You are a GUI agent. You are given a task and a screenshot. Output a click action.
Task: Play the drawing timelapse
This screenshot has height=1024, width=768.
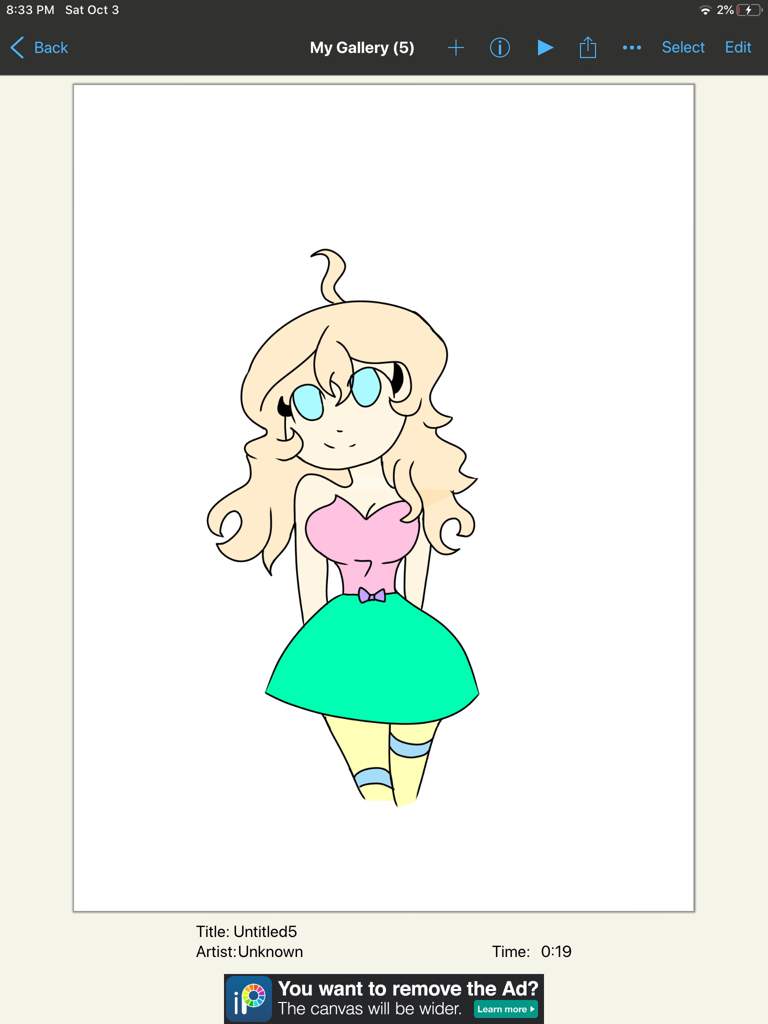point(545,47)
